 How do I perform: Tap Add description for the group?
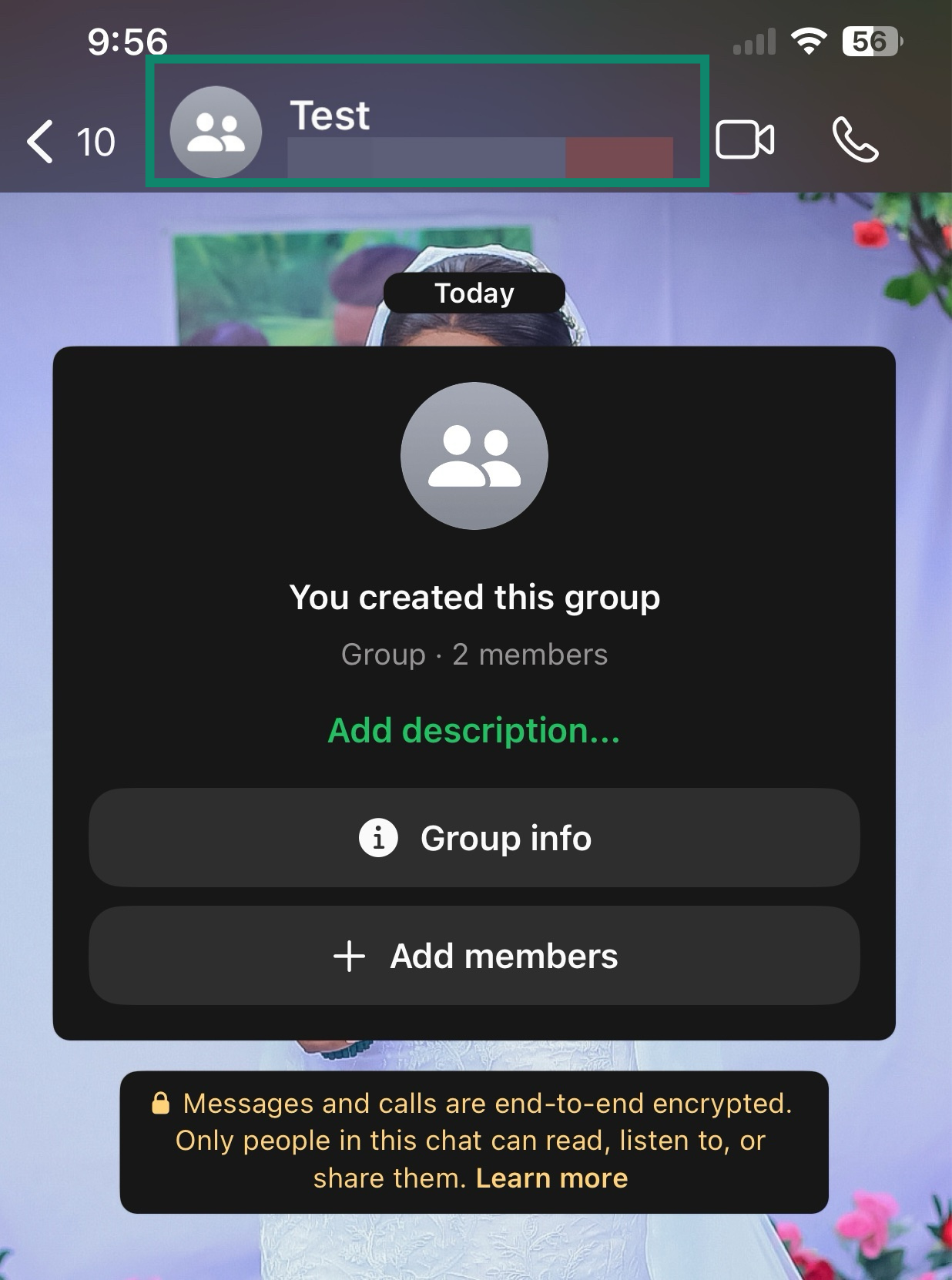point(474,731)
